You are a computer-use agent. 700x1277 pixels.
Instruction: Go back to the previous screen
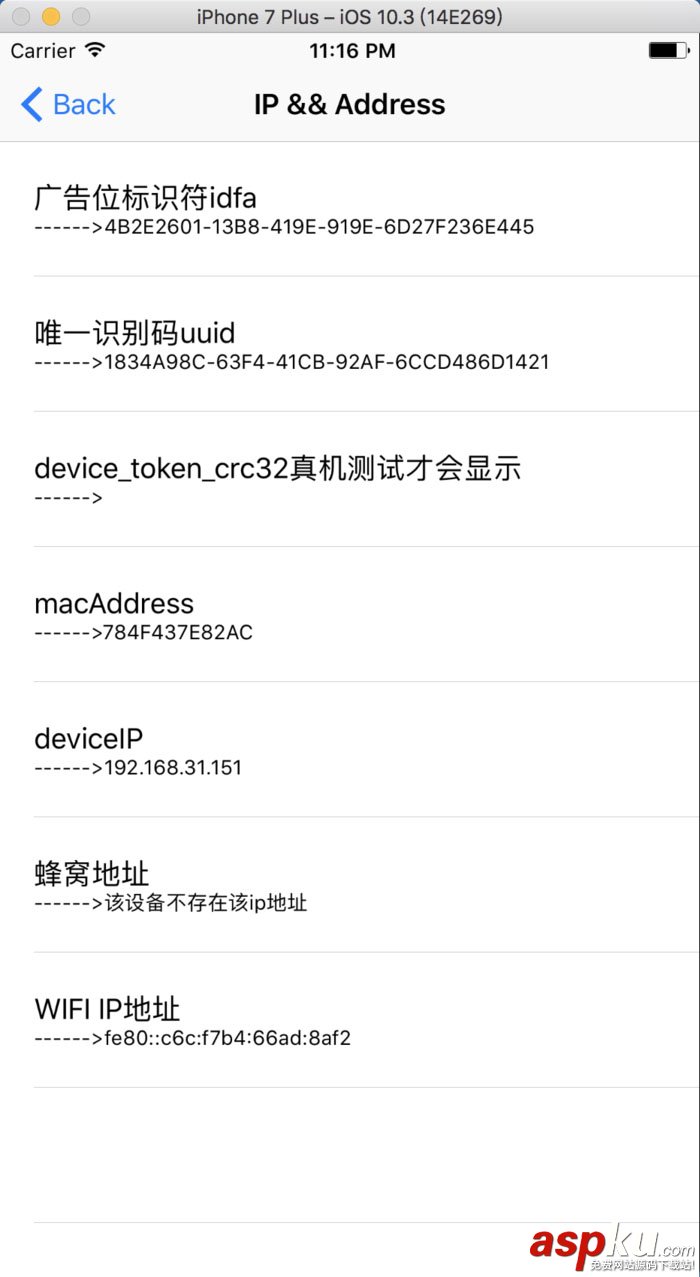(68, 105)
